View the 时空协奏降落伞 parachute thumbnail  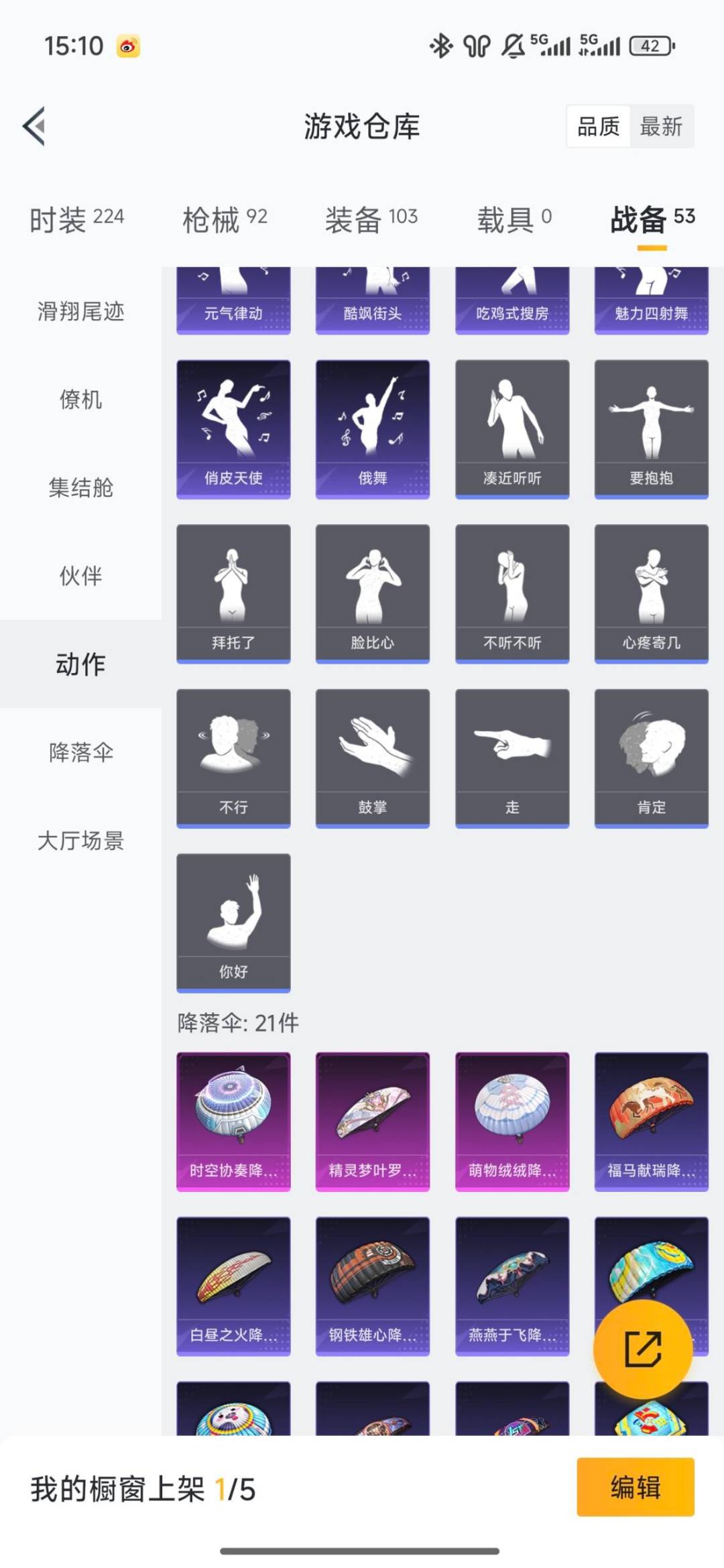click(x=233, y=1120)
